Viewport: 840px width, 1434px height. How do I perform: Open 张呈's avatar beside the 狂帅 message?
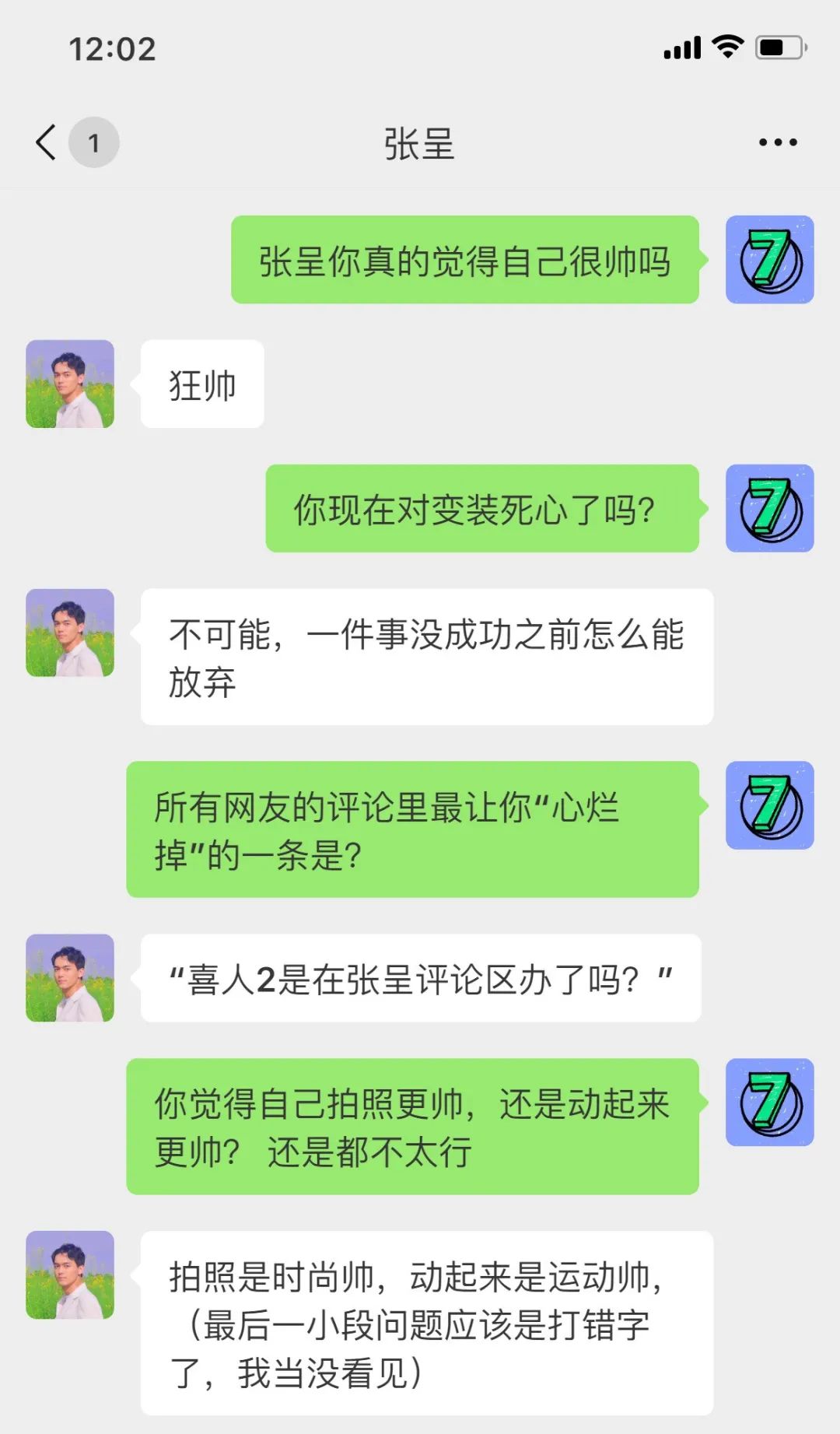[x=70, y=384]
